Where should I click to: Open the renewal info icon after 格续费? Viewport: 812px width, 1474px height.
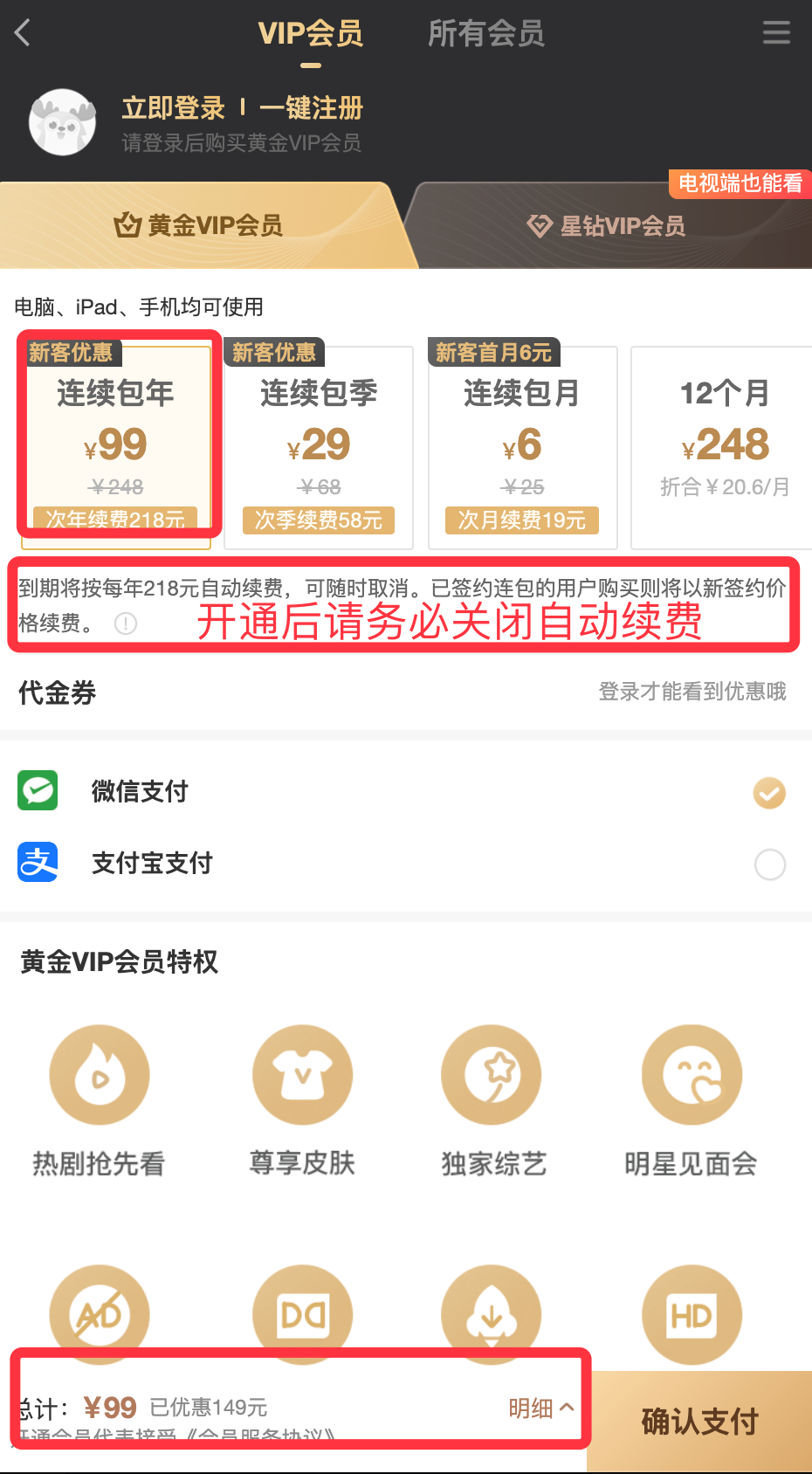126,623
